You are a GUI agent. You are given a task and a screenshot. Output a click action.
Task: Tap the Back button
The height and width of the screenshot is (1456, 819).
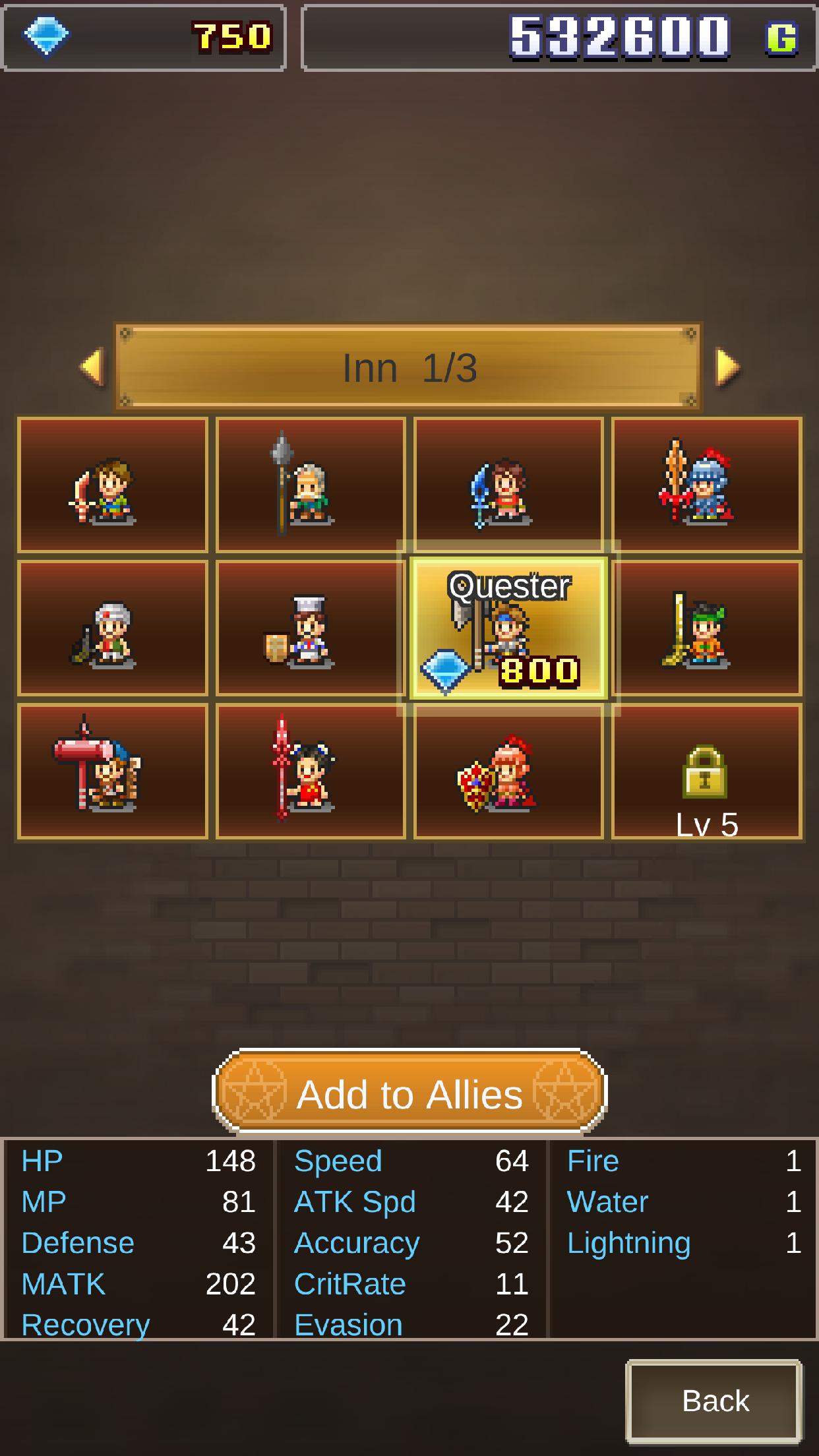pos(714,1401)
